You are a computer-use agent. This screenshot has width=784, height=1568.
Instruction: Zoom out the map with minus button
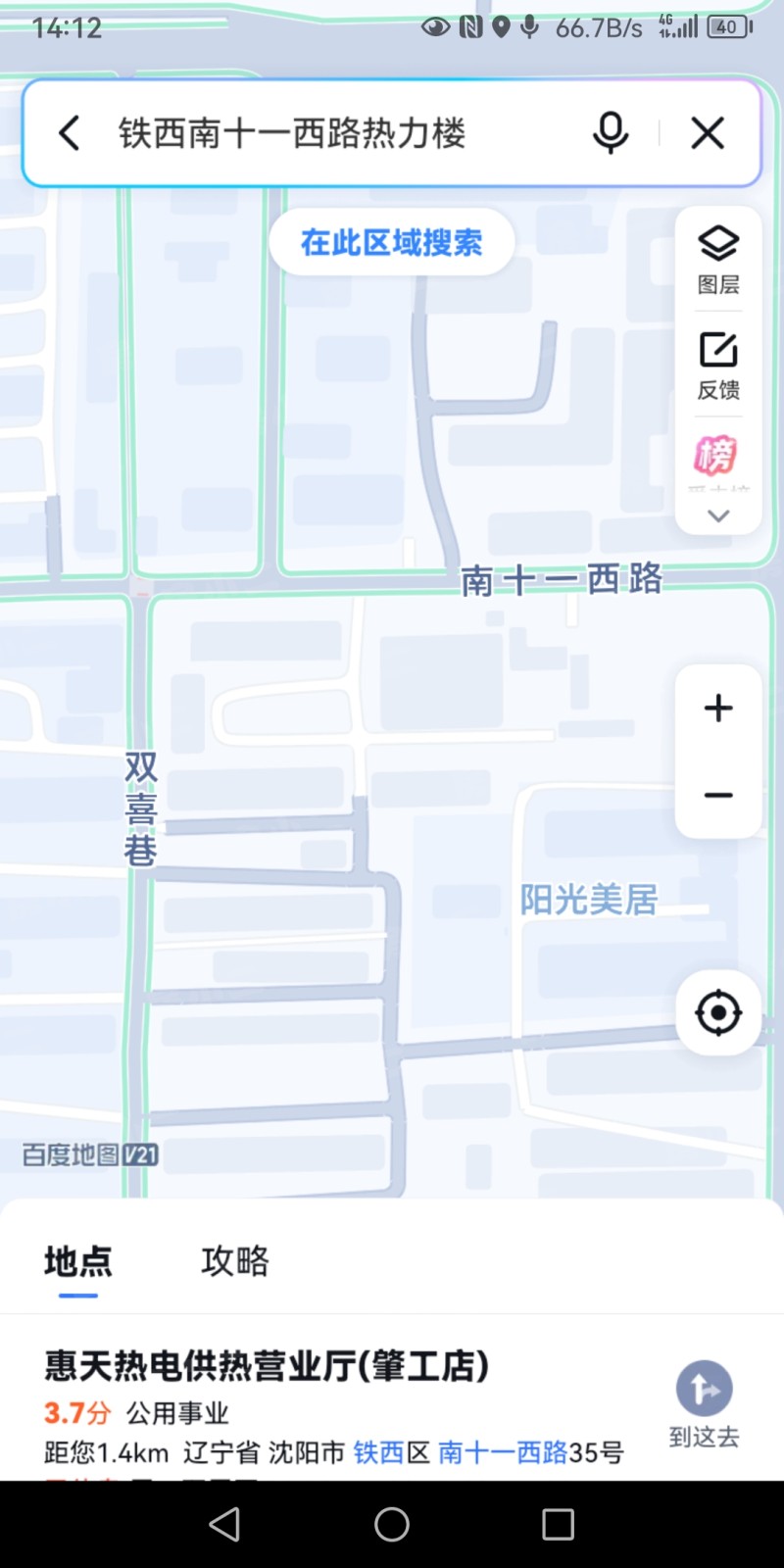point(718,795)
